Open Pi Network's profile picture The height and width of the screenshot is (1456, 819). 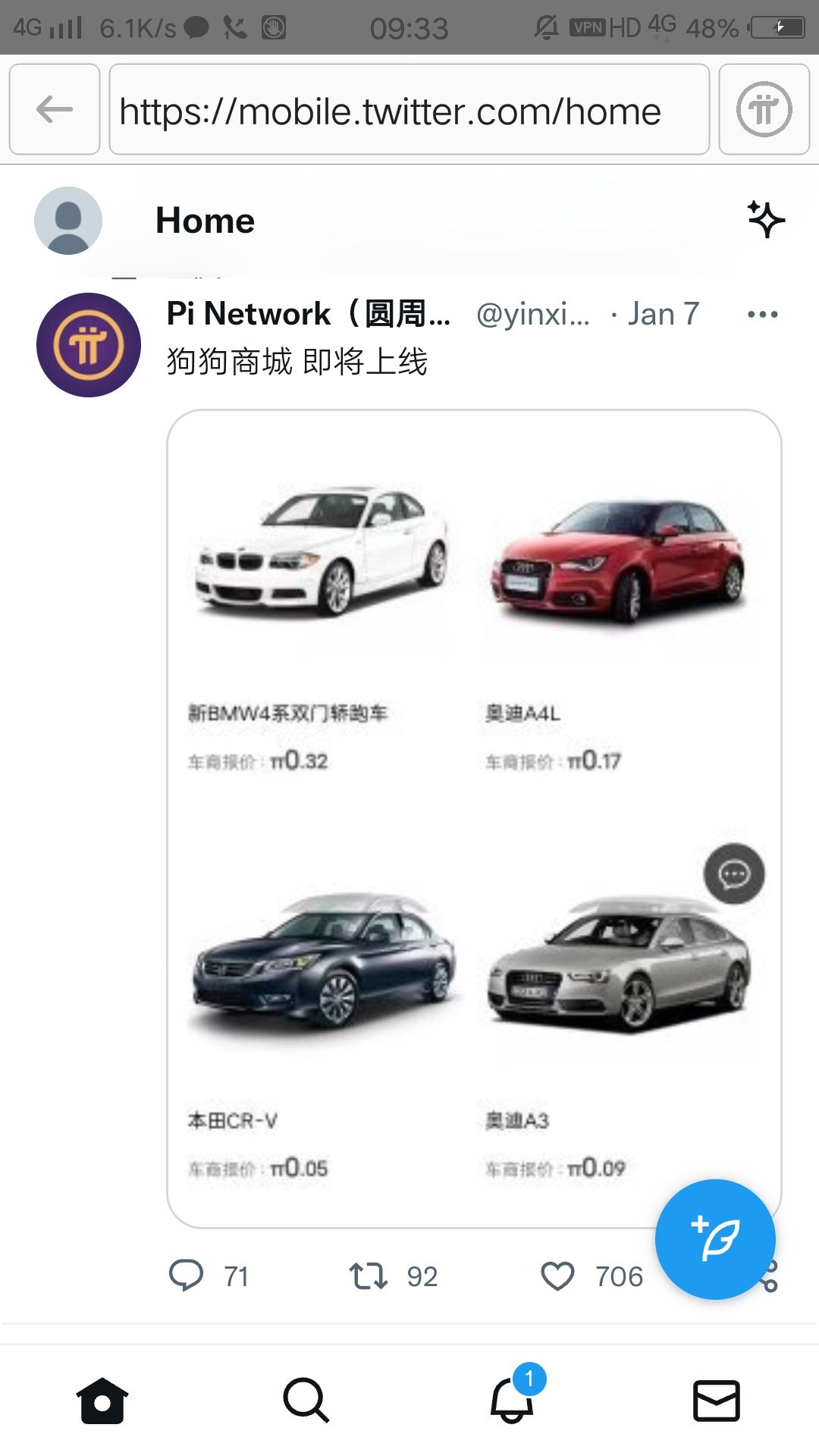click(x=89, y=345)
